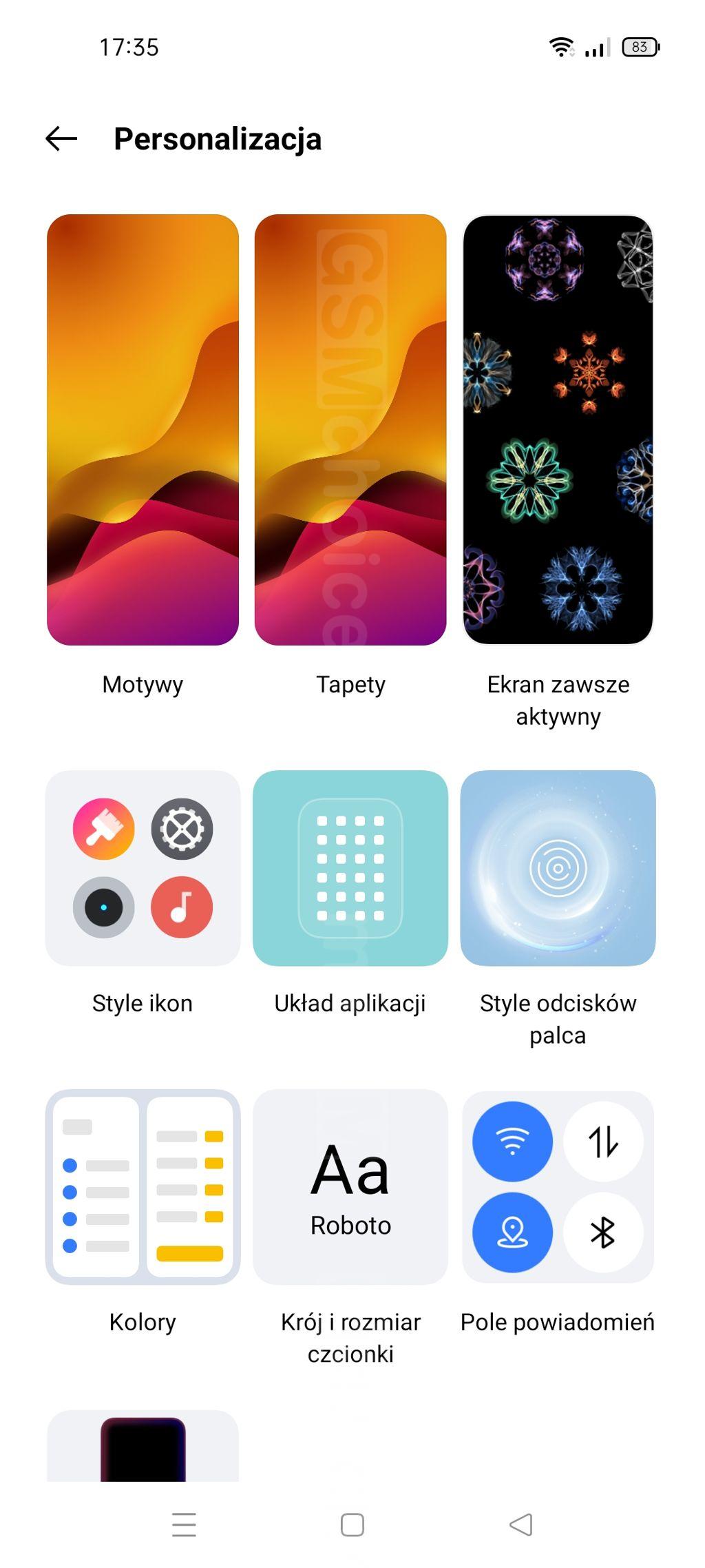
Task: Open recent apps from navigation bar
Action: [x=184, y=1525]
